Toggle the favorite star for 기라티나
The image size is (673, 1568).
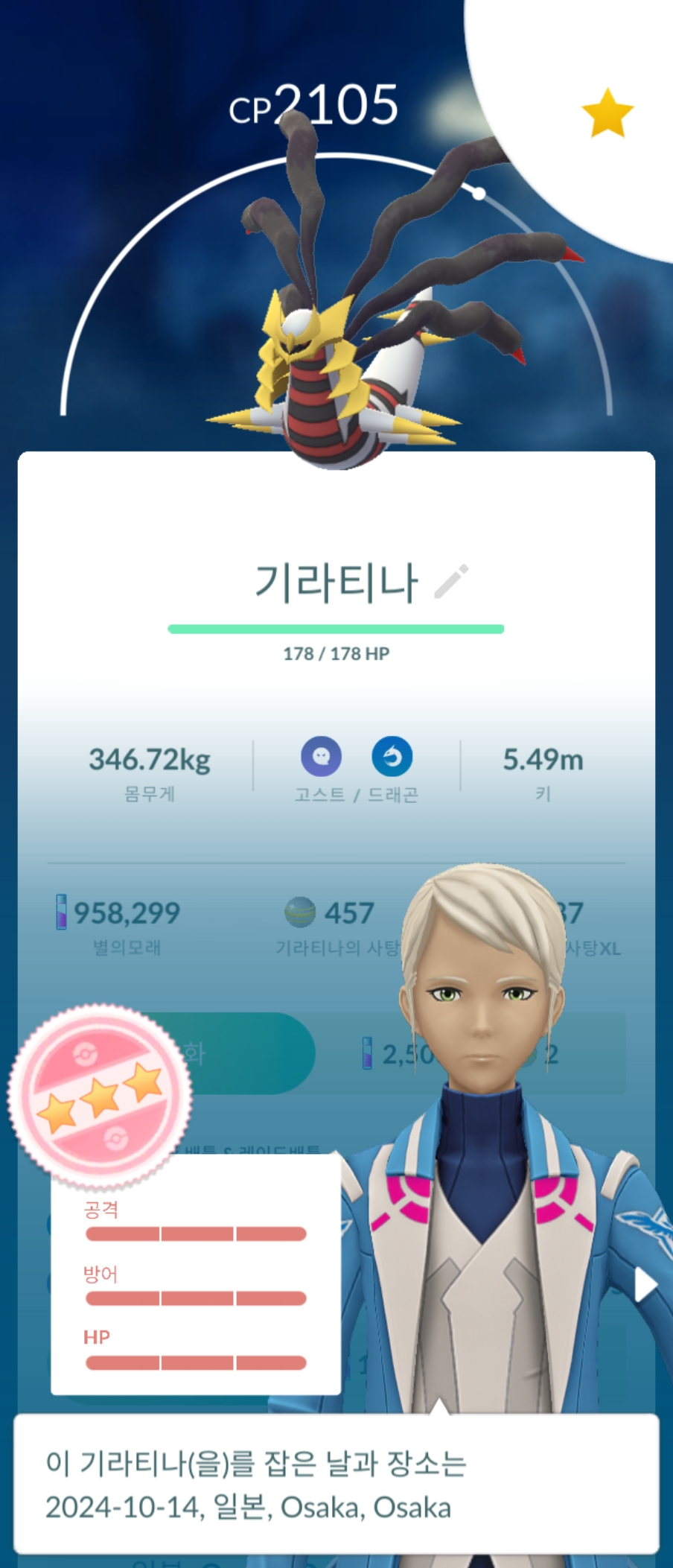coord(607,113)
